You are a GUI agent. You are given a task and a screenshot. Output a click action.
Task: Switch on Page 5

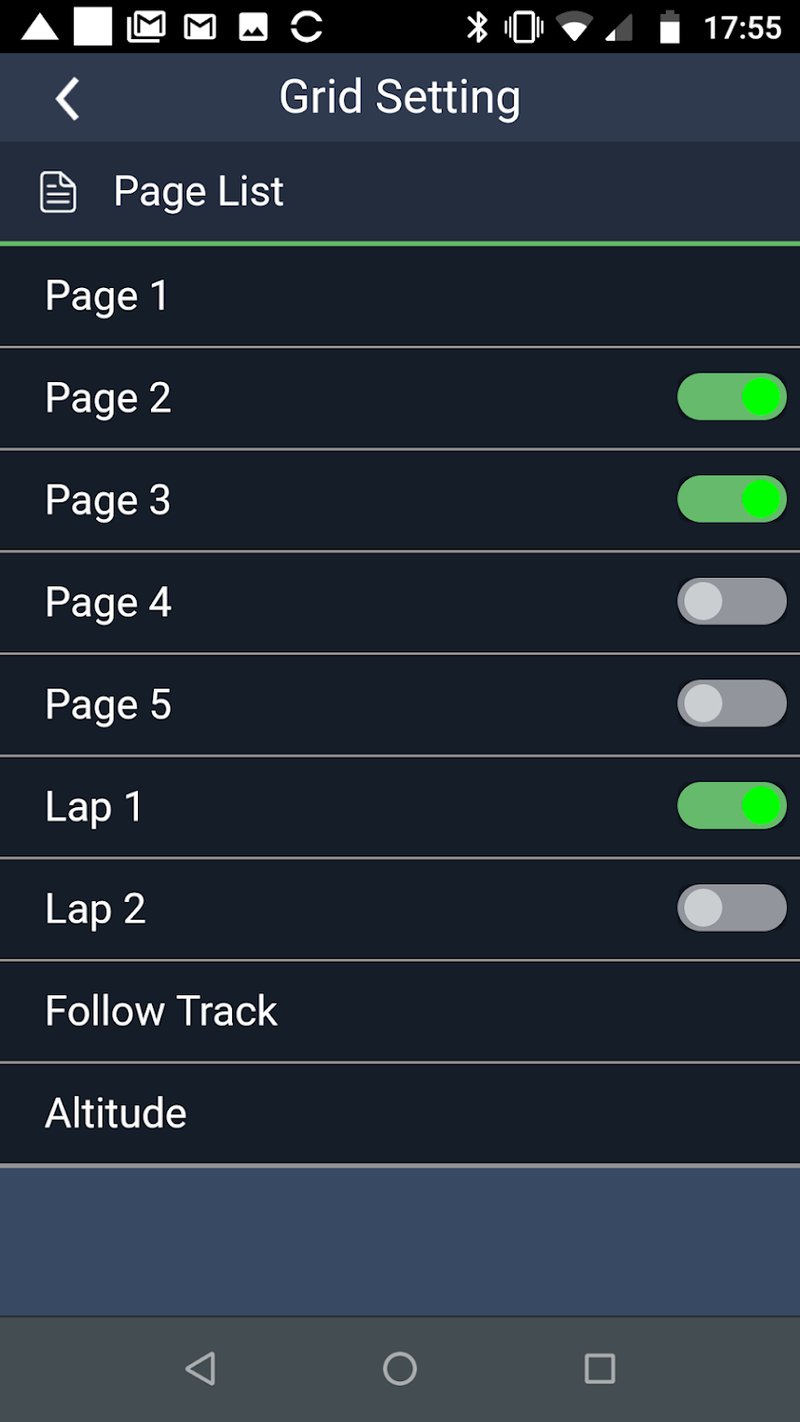[731, 704]
